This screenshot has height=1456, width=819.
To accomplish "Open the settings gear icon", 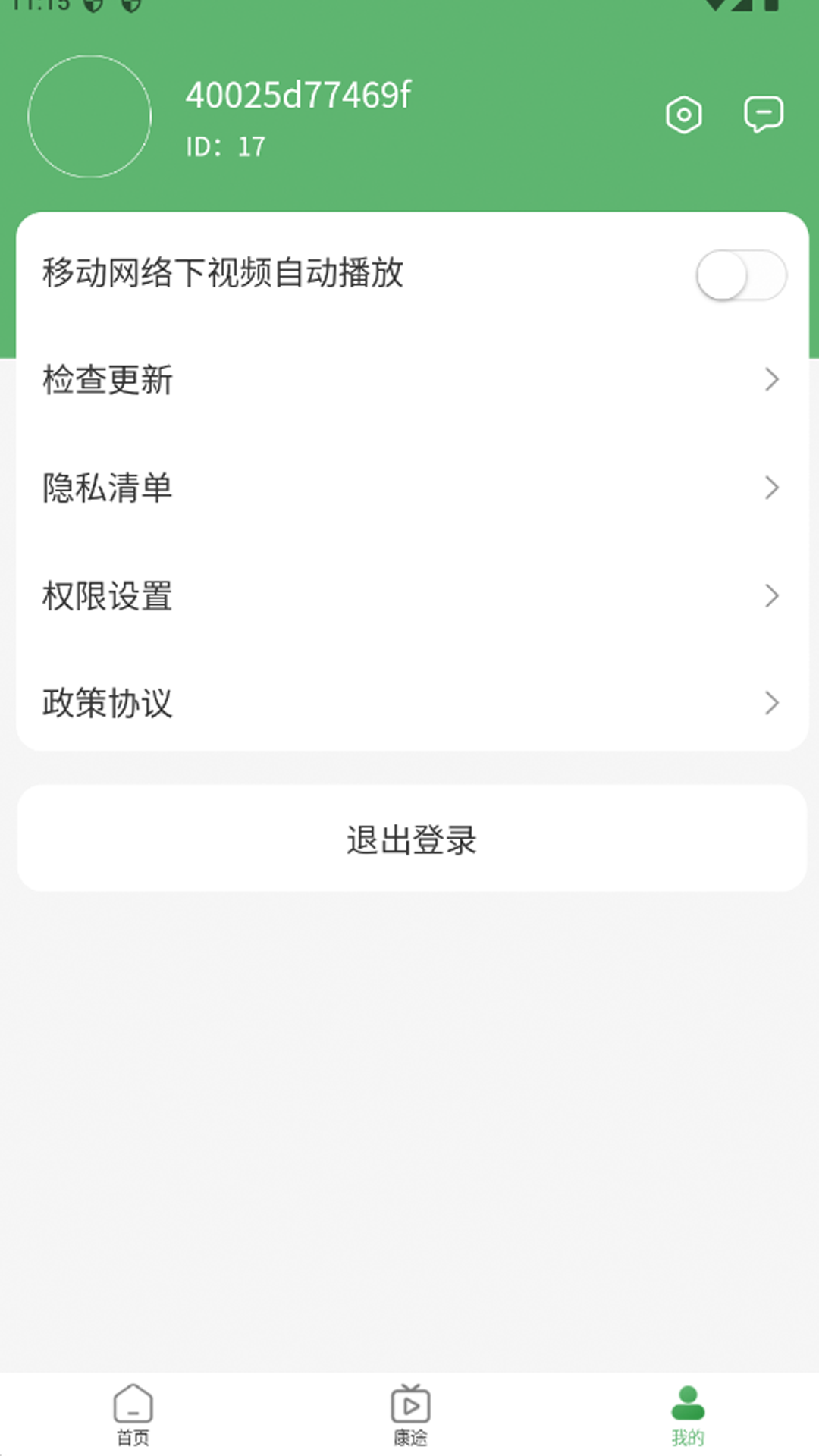I will coord(683,115).
